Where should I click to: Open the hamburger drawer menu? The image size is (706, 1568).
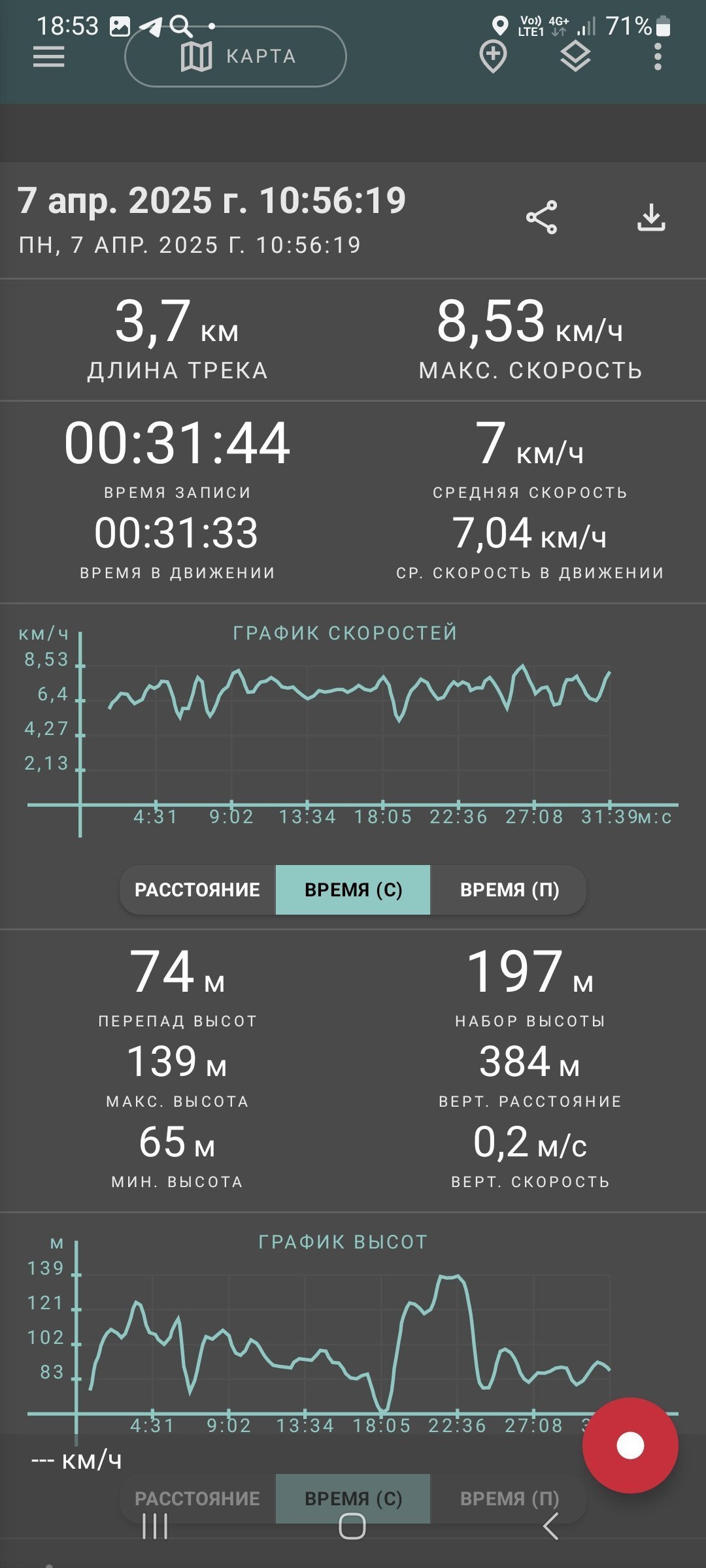coord(49,57)
